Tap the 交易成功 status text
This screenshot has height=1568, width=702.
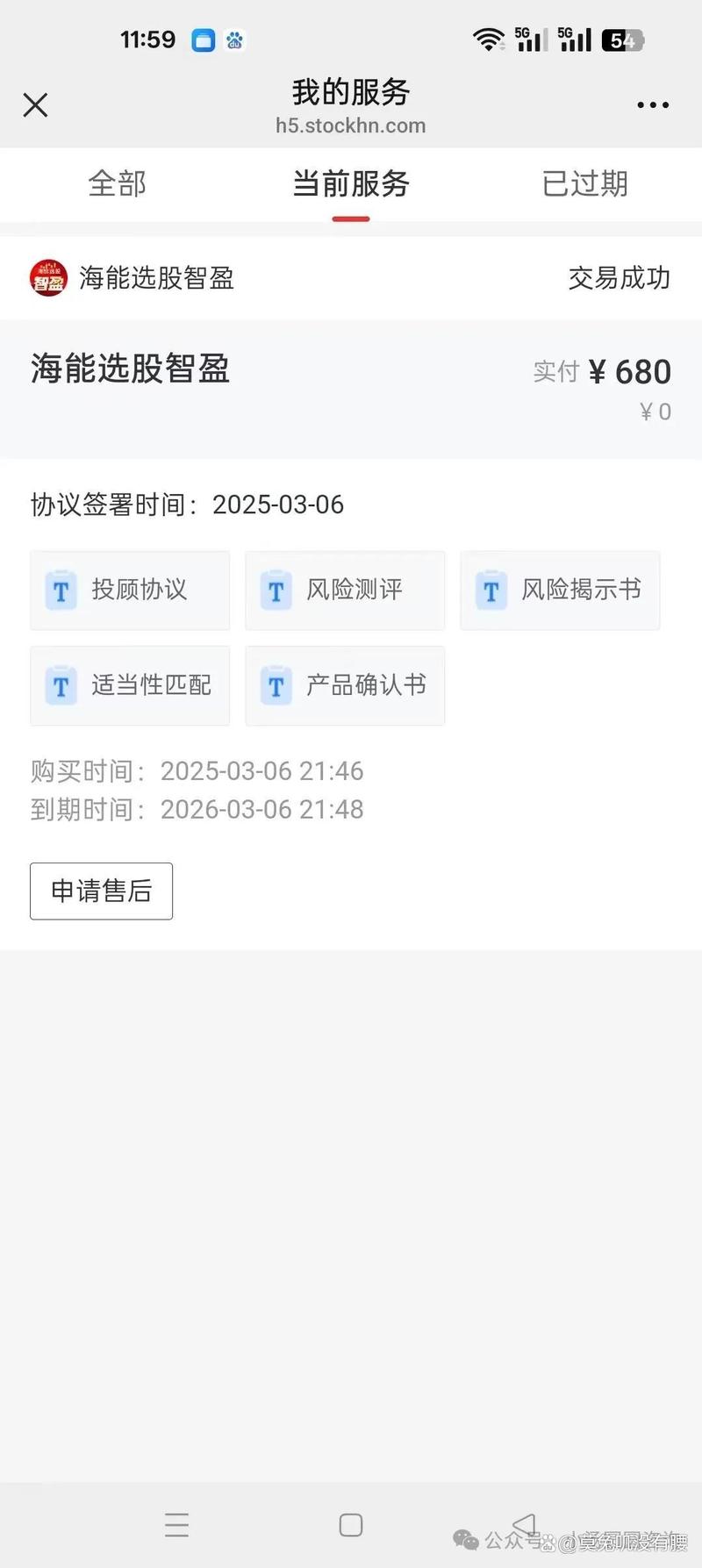[619, 277]
